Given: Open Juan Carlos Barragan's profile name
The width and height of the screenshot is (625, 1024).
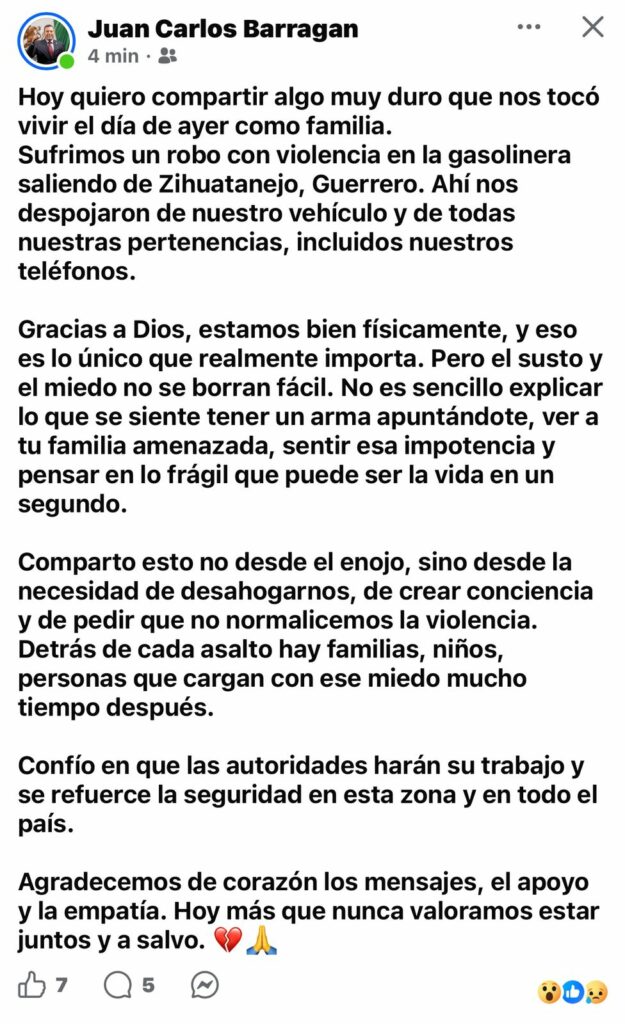Looking at the screenshot, I should 222,28.
